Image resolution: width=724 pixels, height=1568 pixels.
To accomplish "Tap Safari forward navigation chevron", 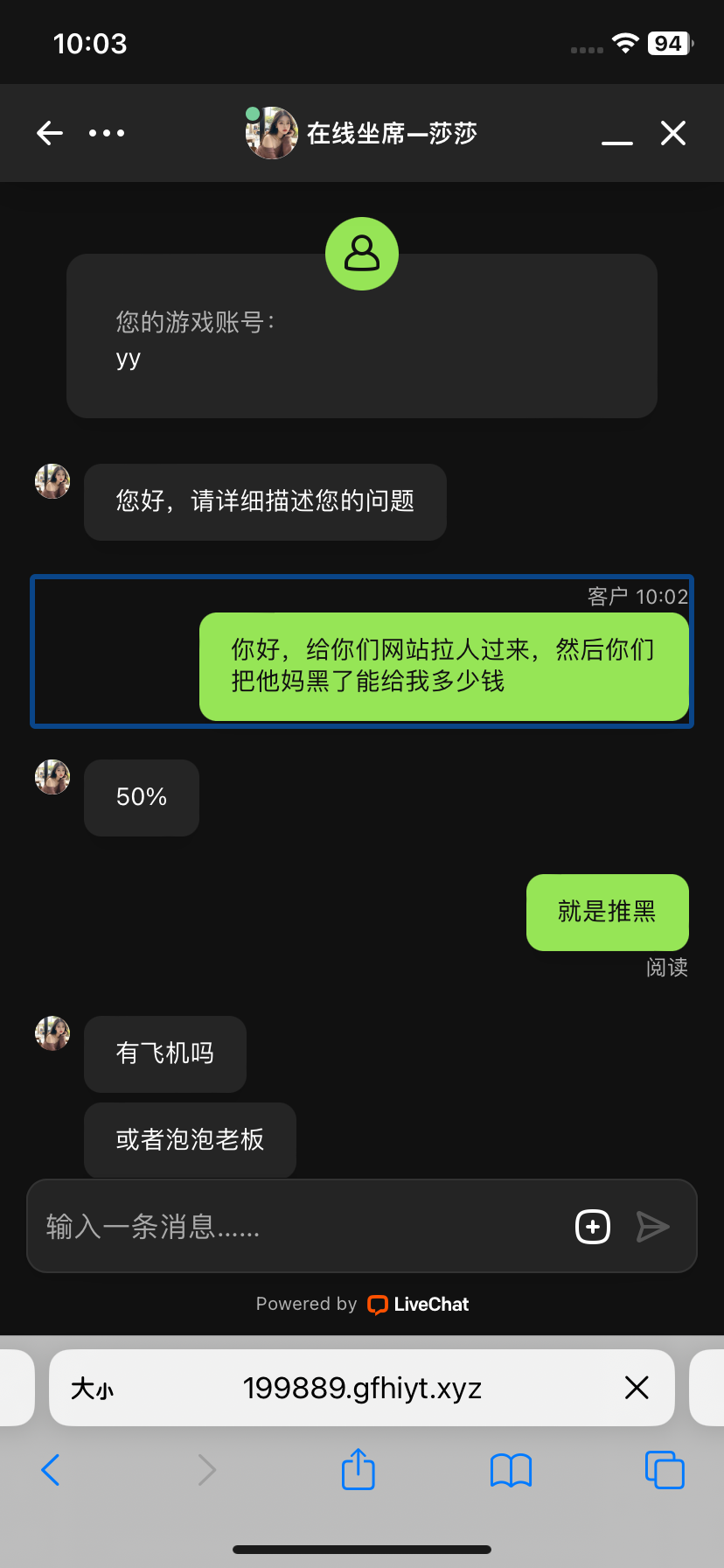I will pyautogui.click(x=205, y=1470).
